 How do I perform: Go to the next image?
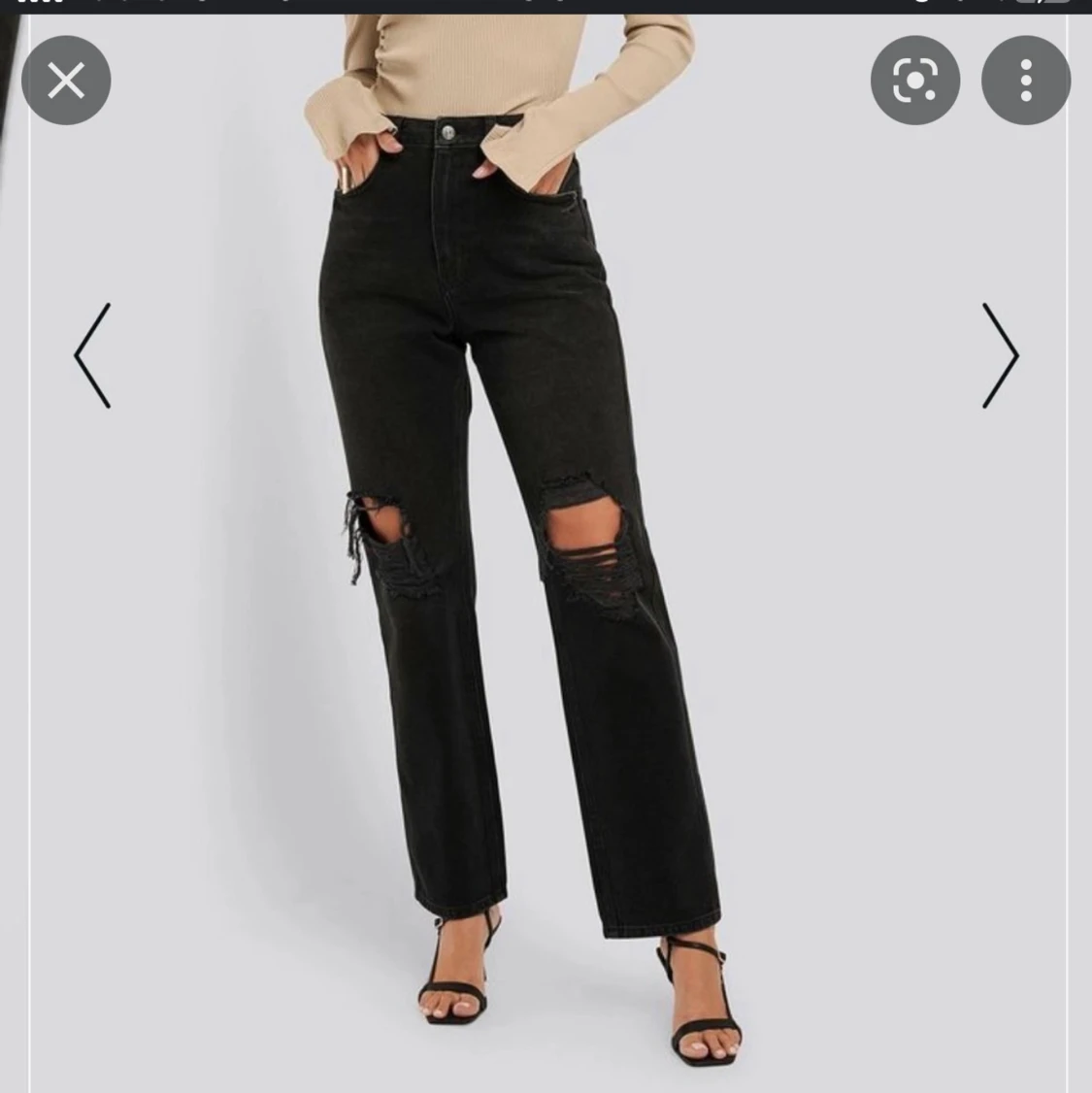999,355
